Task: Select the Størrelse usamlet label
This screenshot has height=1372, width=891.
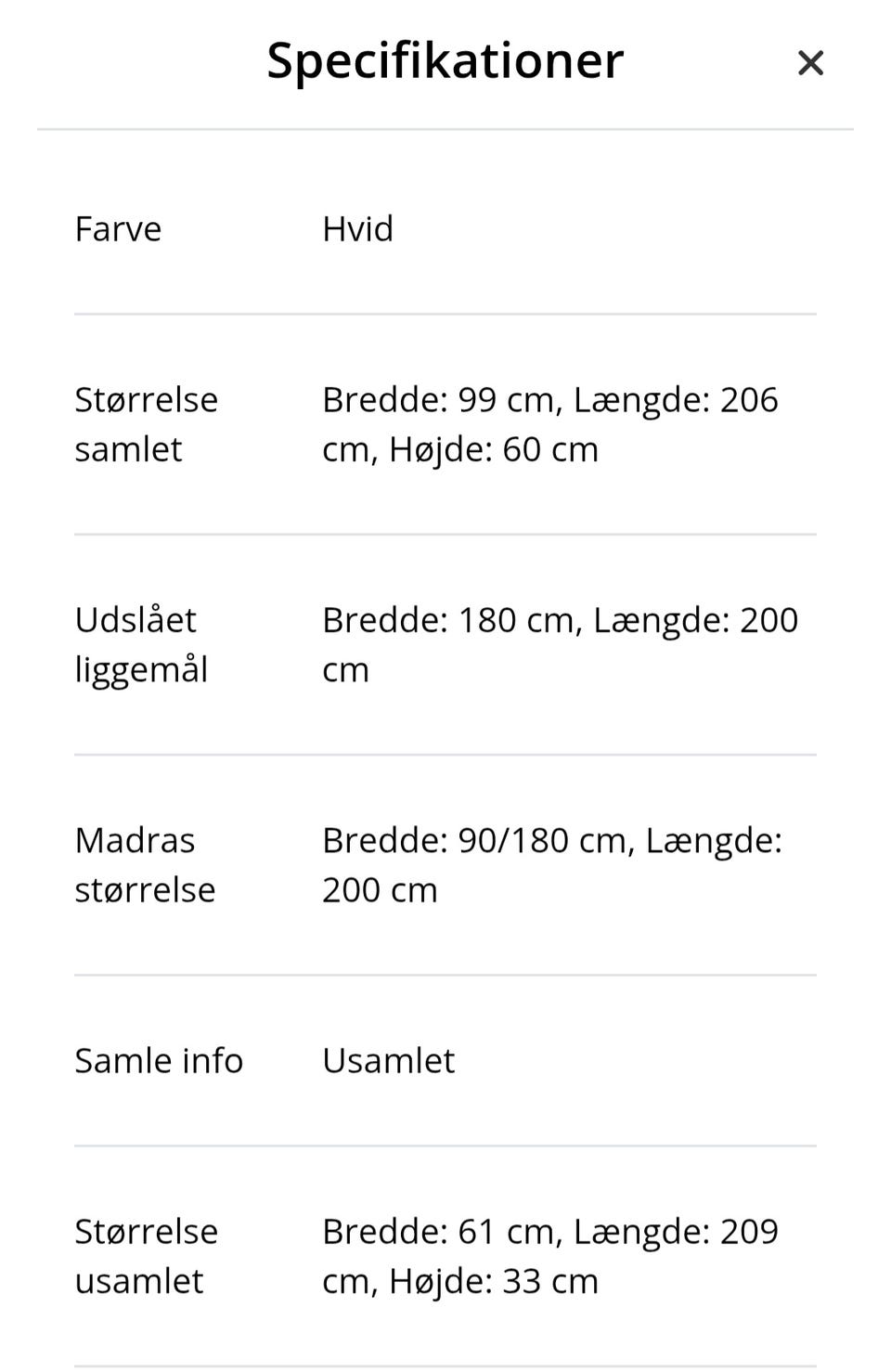Action: coord(146,1255)
